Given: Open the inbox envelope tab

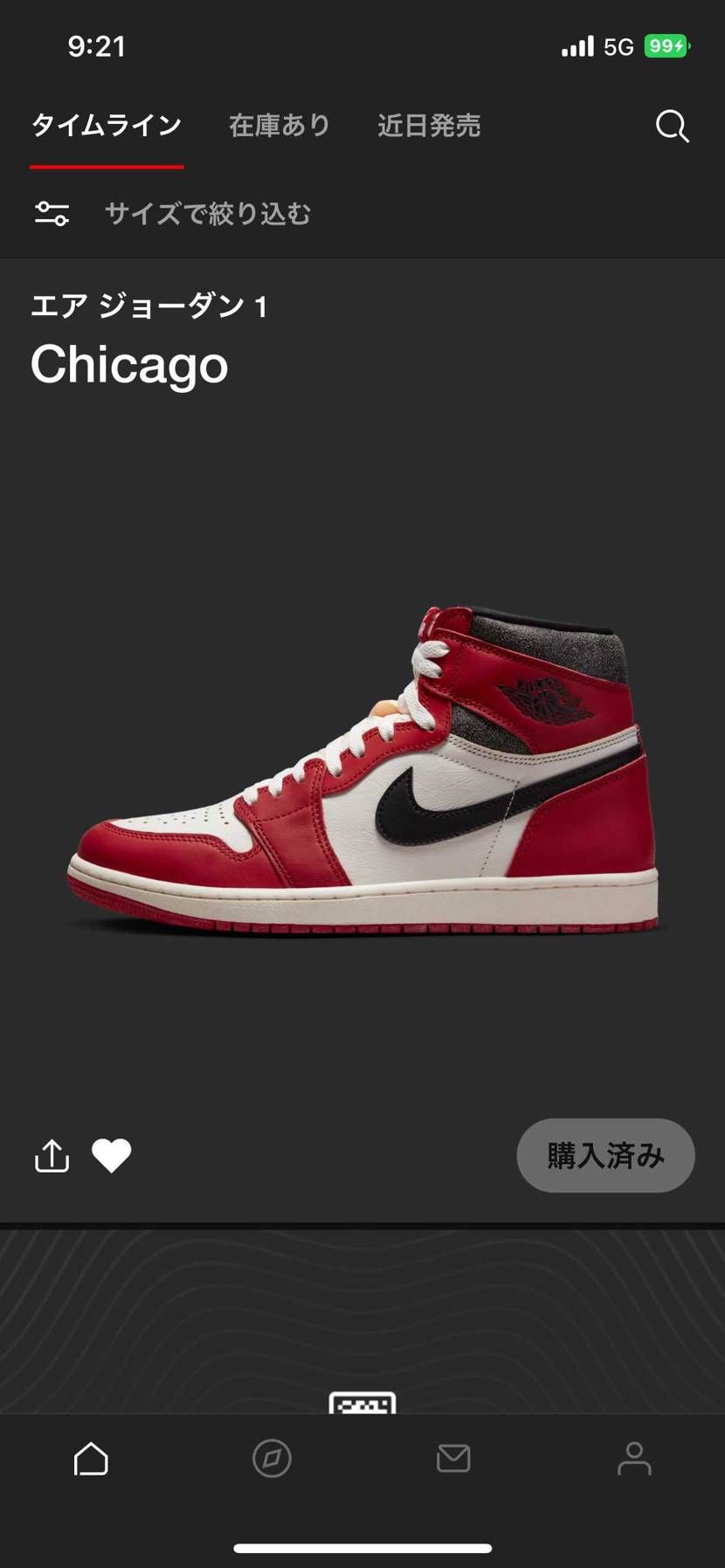Looking at the screenshot, I should (x=453, y=1458).
